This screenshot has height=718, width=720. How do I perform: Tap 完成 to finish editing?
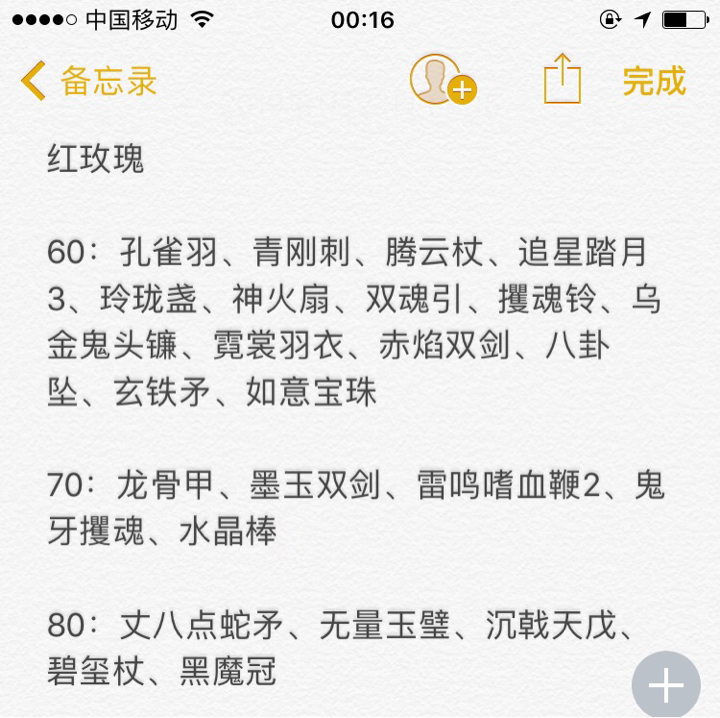654,81
